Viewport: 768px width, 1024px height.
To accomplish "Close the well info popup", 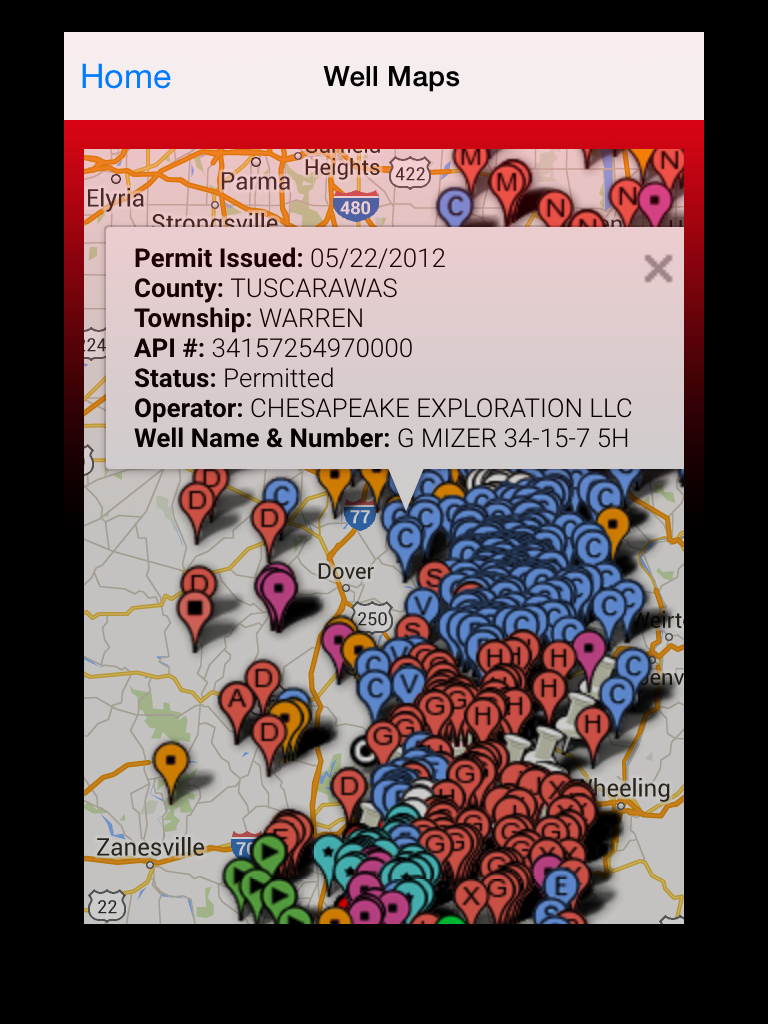I will point(657,268).
